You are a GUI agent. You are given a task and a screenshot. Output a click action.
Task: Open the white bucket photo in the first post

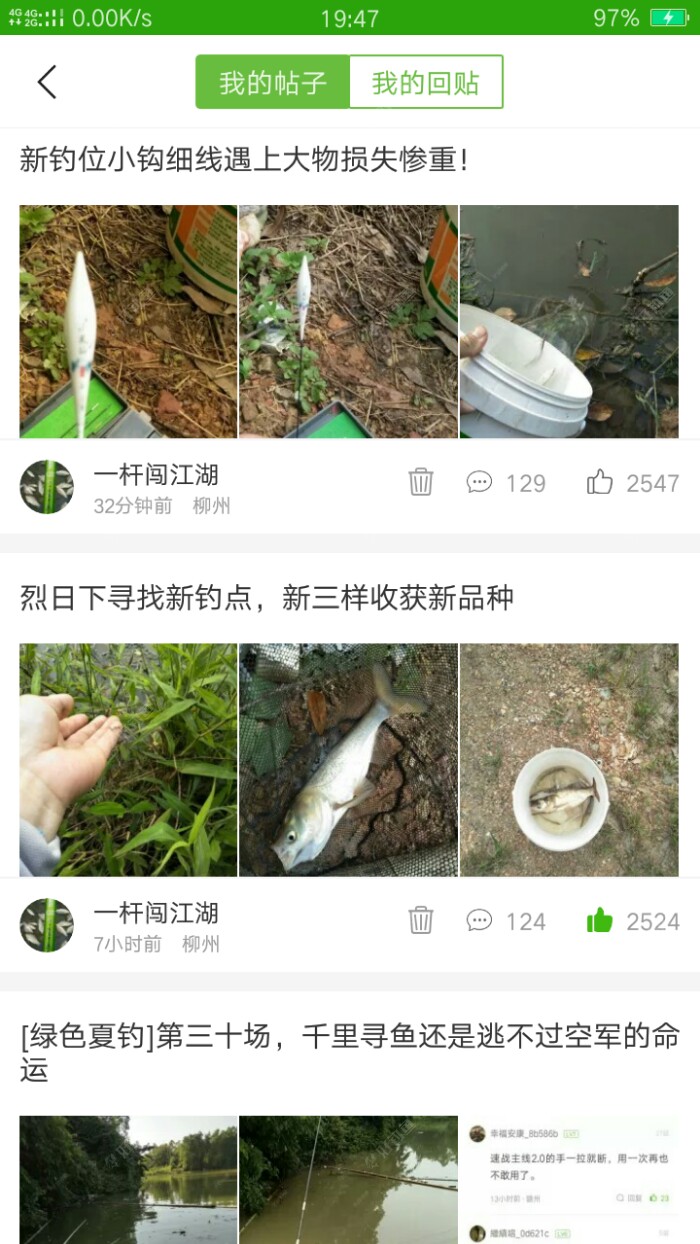pos(569,322)
